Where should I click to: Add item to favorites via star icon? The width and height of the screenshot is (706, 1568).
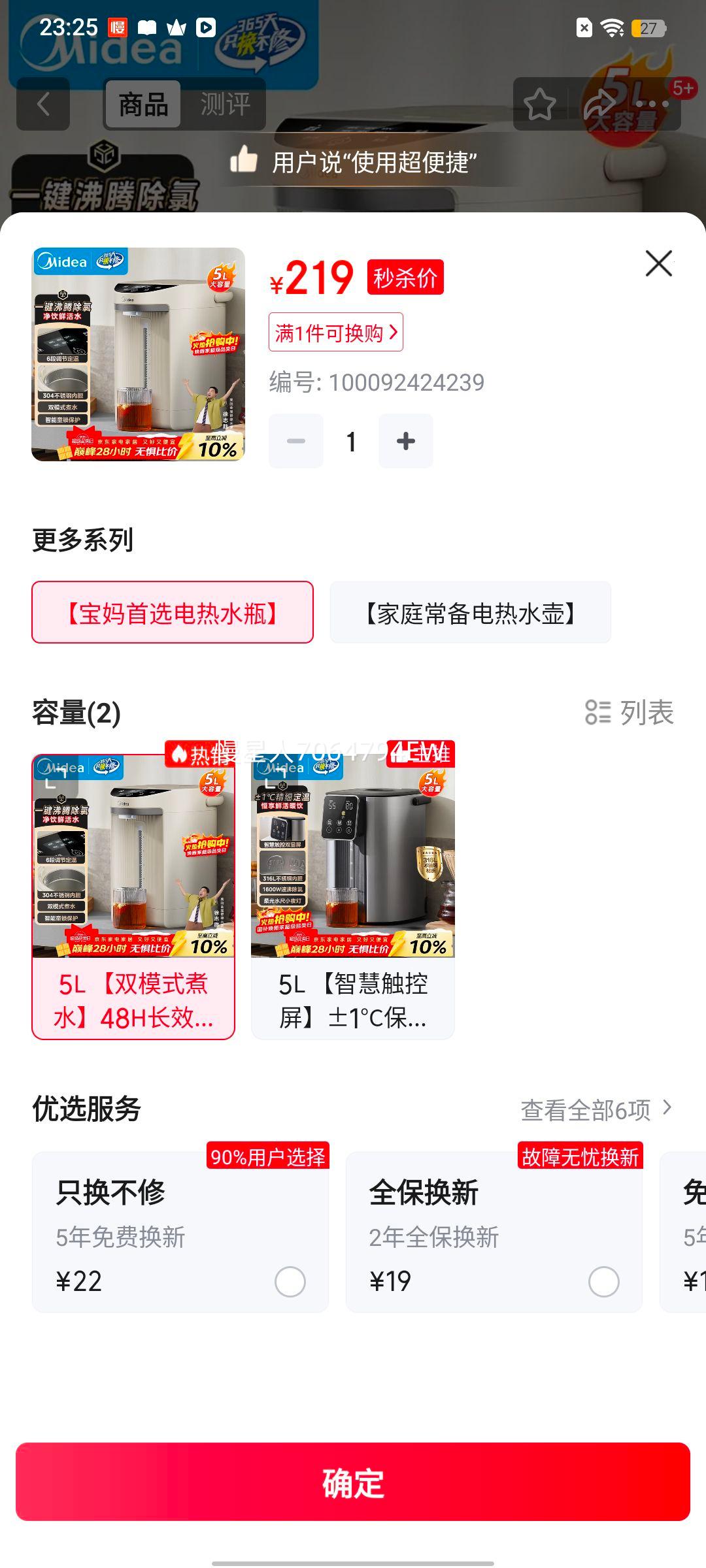(x=540, y=103)
